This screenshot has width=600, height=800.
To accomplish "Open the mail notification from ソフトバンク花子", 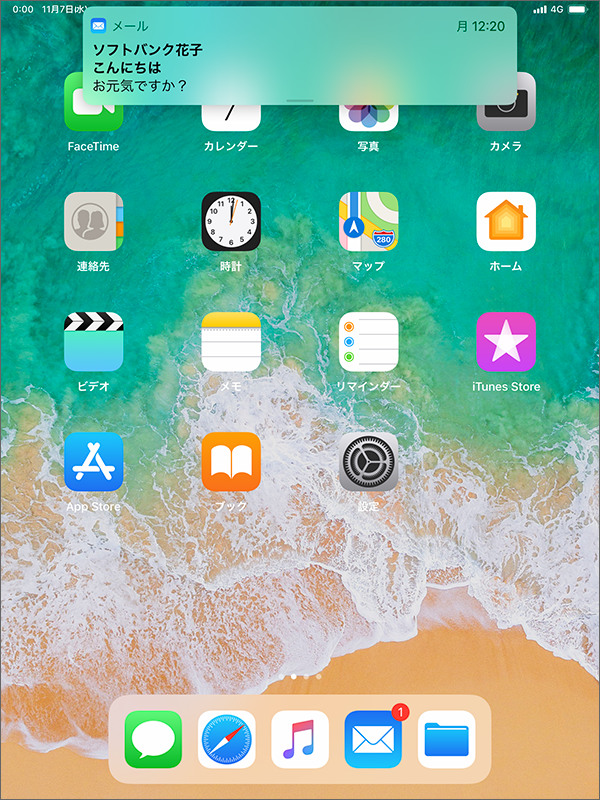I will pos(300,55).
